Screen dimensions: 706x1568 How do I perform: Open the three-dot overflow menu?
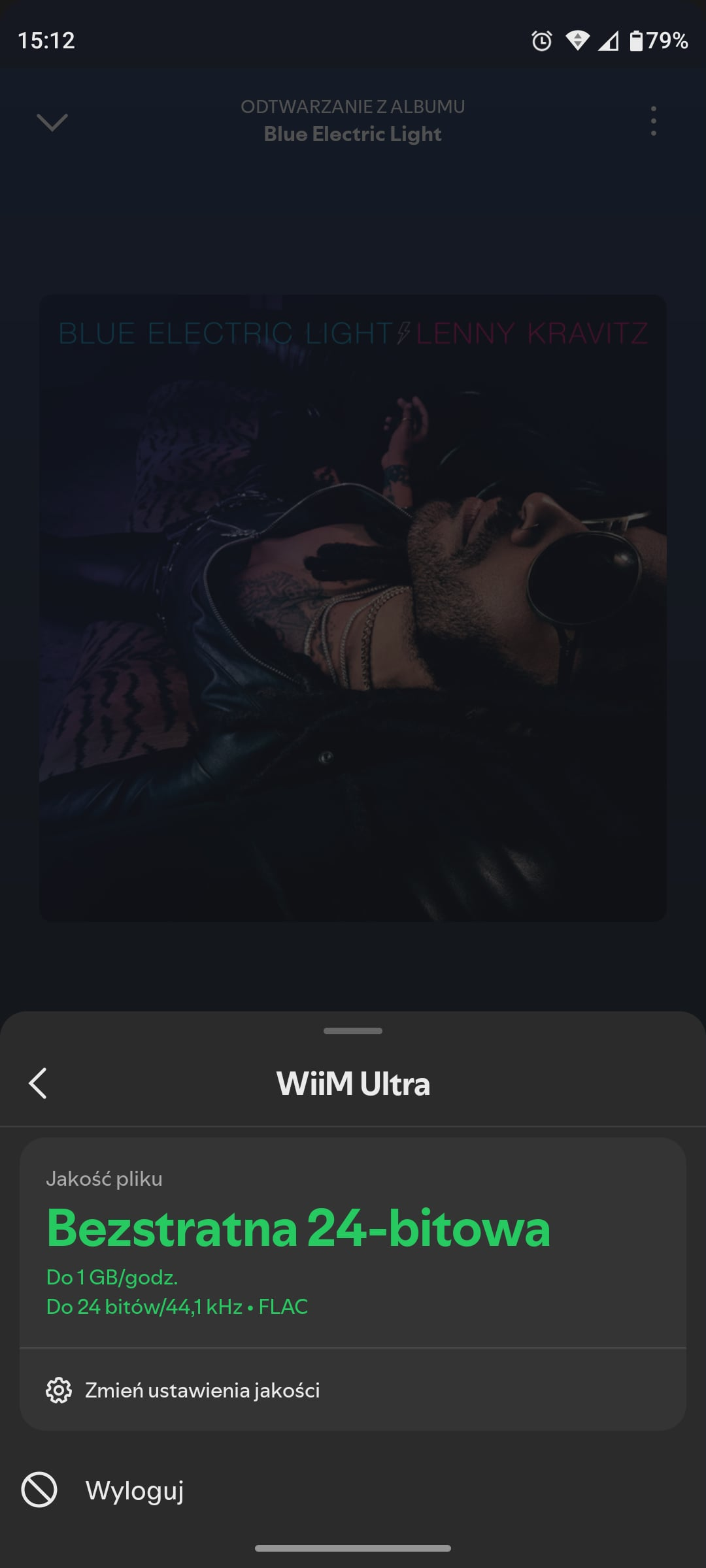pyautogui.click(x=653, y=122)
